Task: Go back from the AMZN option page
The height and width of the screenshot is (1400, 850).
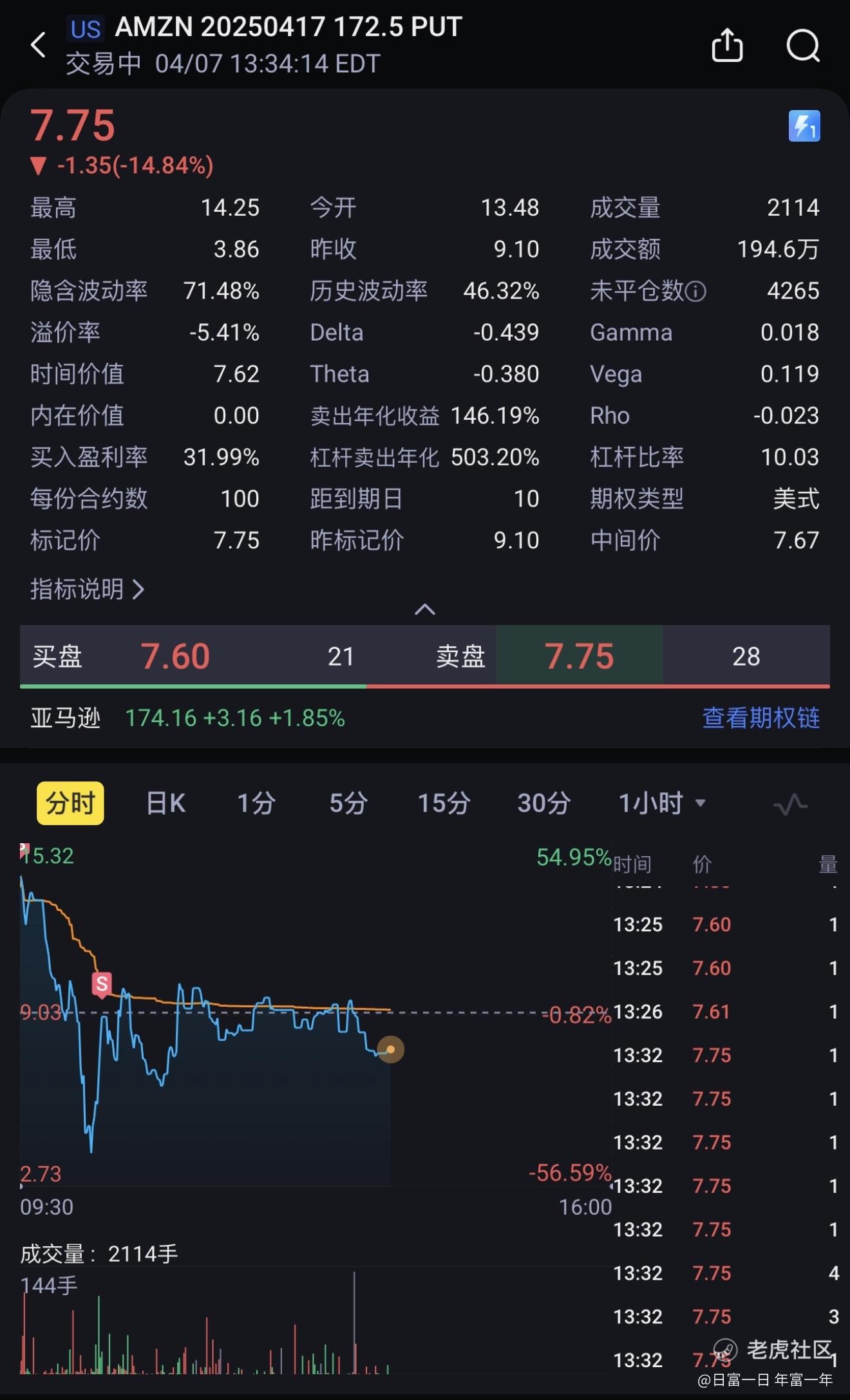Action: 39,45
